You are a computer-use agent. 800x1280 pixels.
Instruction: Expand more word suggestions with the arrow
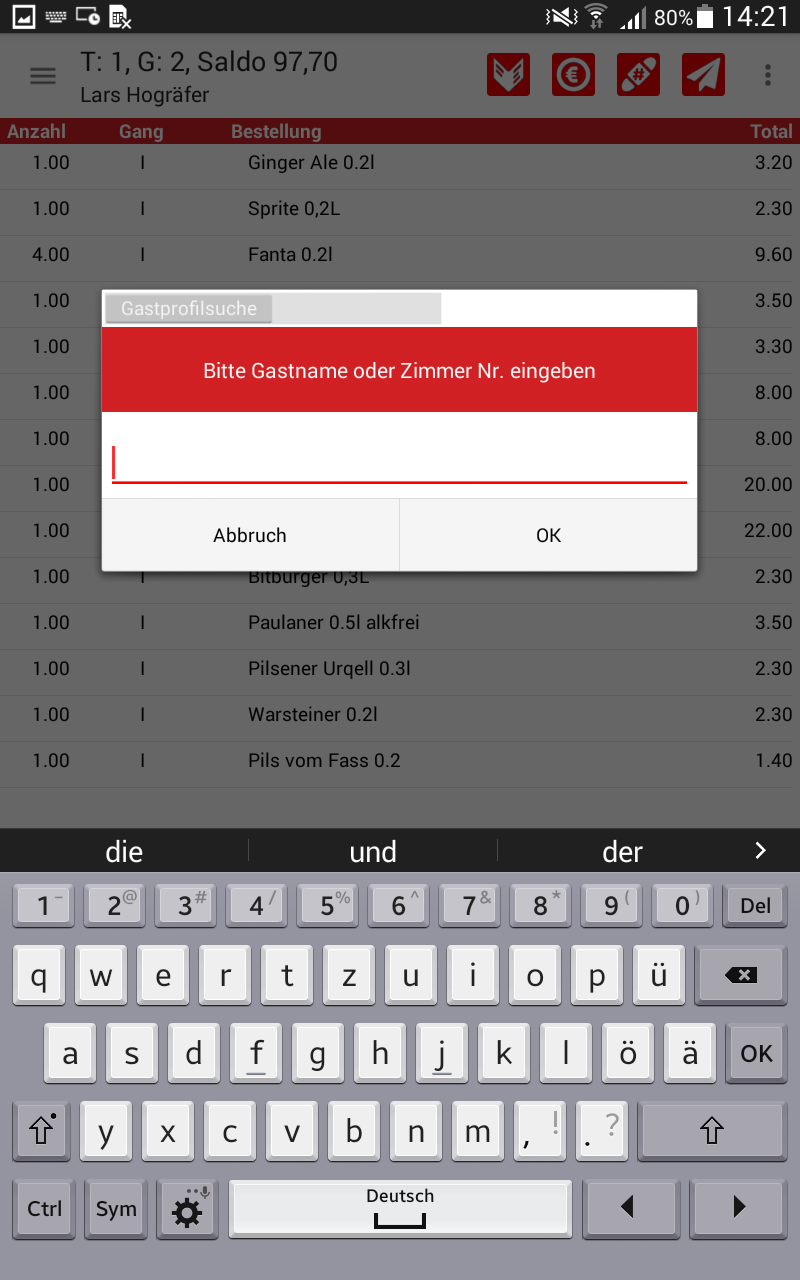pyautogui.click(x=760, y=851)
